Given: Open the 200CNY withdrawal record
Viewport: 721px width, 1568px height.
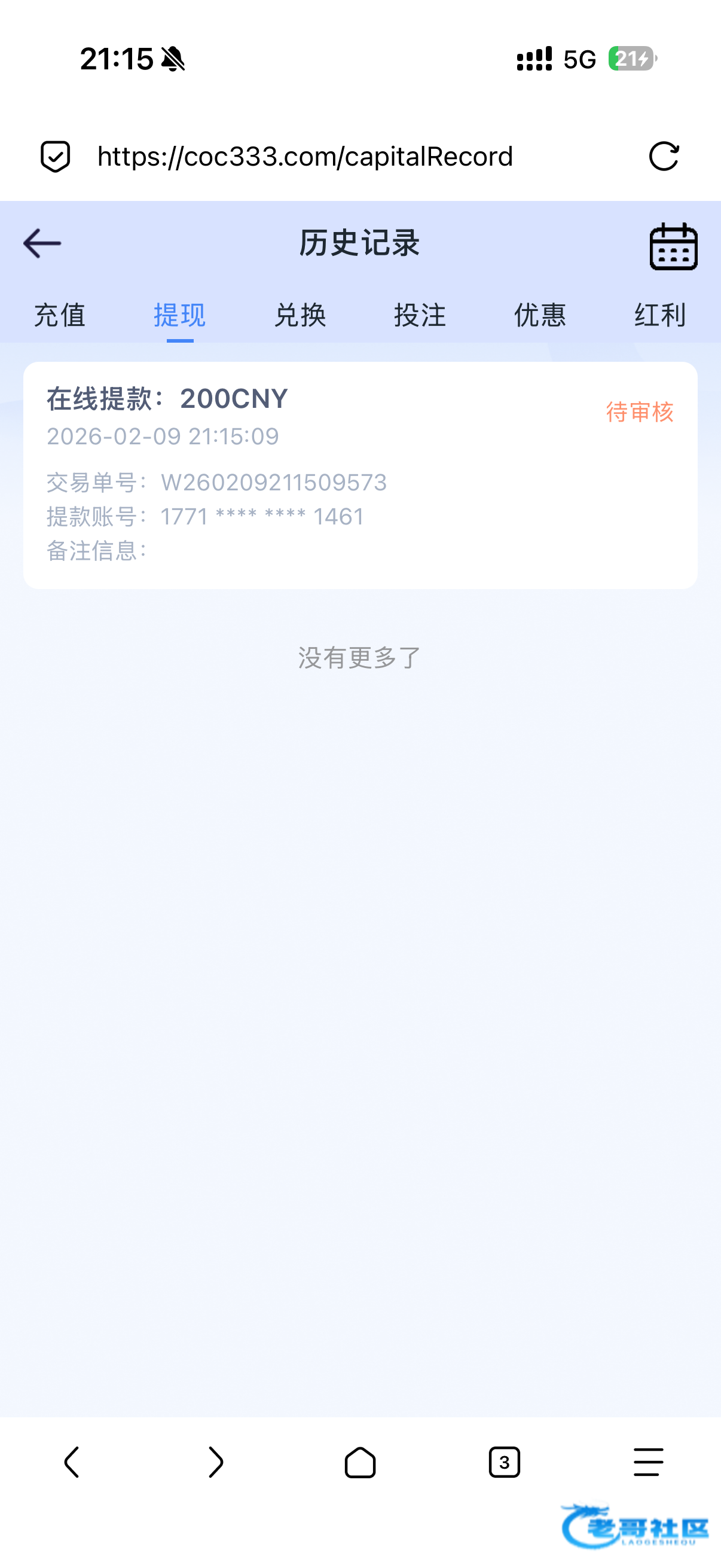Looking at the screenshot, I should click(x=360, y=475).
